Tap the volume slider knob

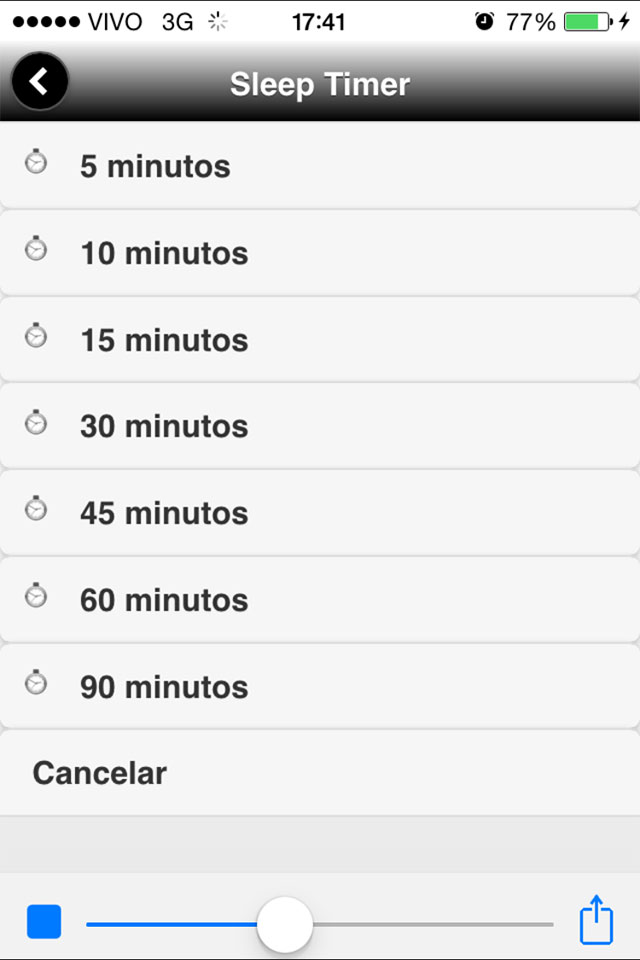285,924
